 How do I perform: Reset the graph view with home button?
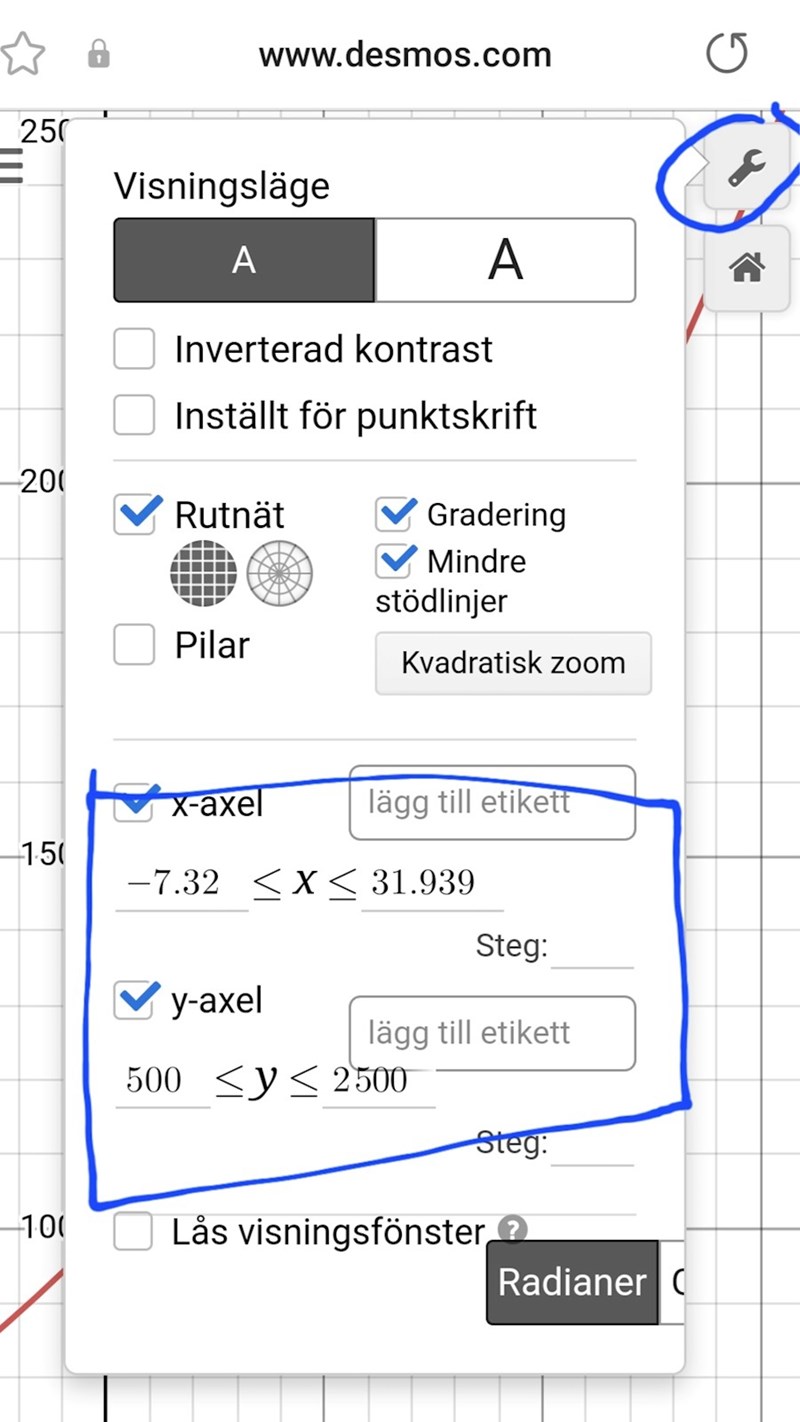(x=746, y=267)
